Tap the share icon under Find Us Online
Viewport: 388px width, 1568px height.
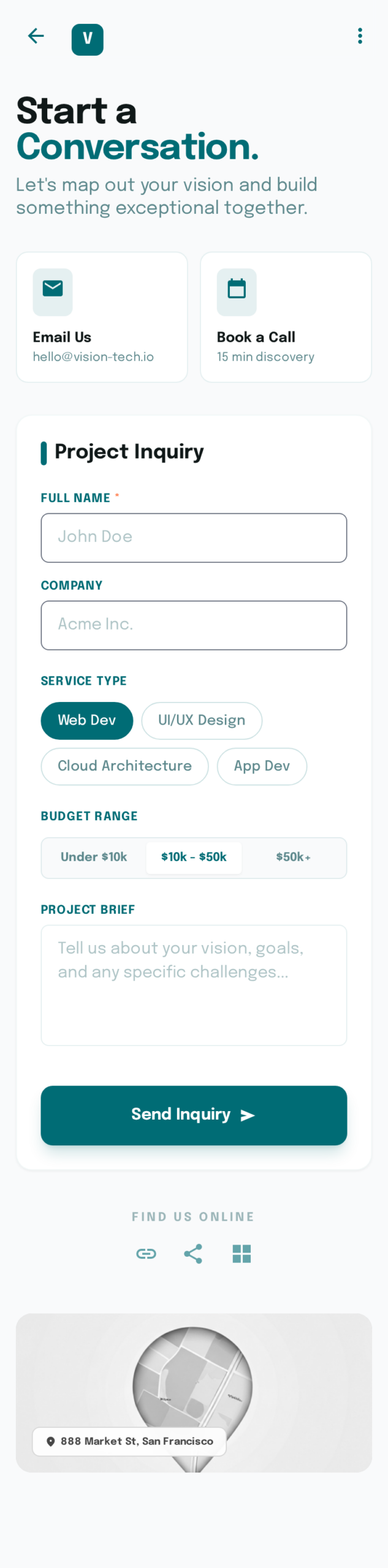pos(193,1254)
